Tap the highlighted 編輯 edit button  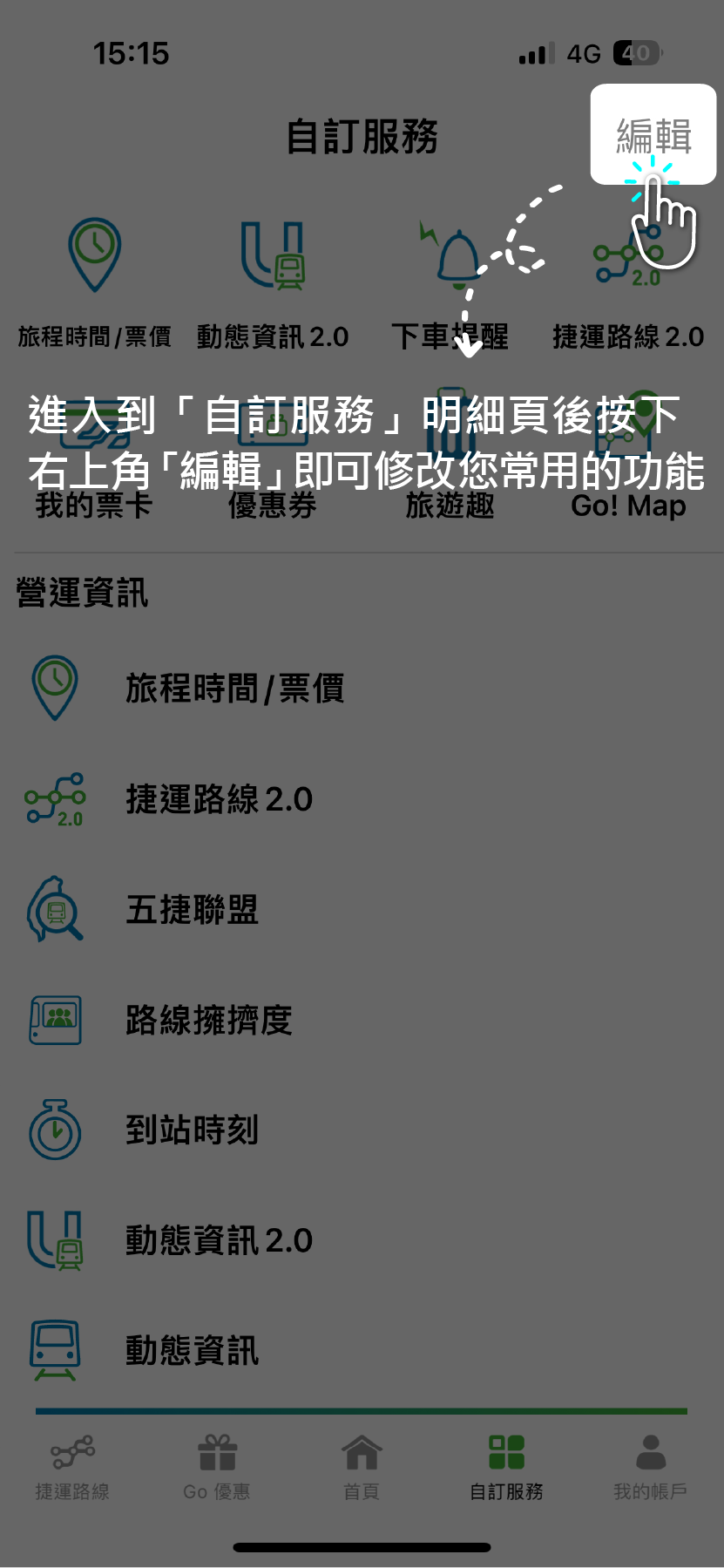tap(653, 134)
